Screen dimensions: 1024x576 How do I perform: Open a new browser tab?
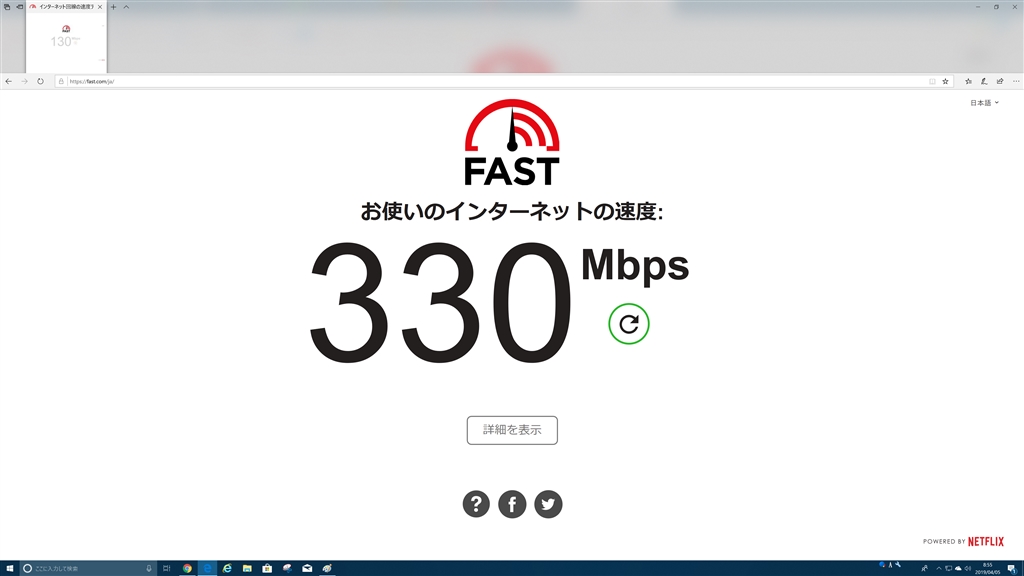(x=113, y=7)
